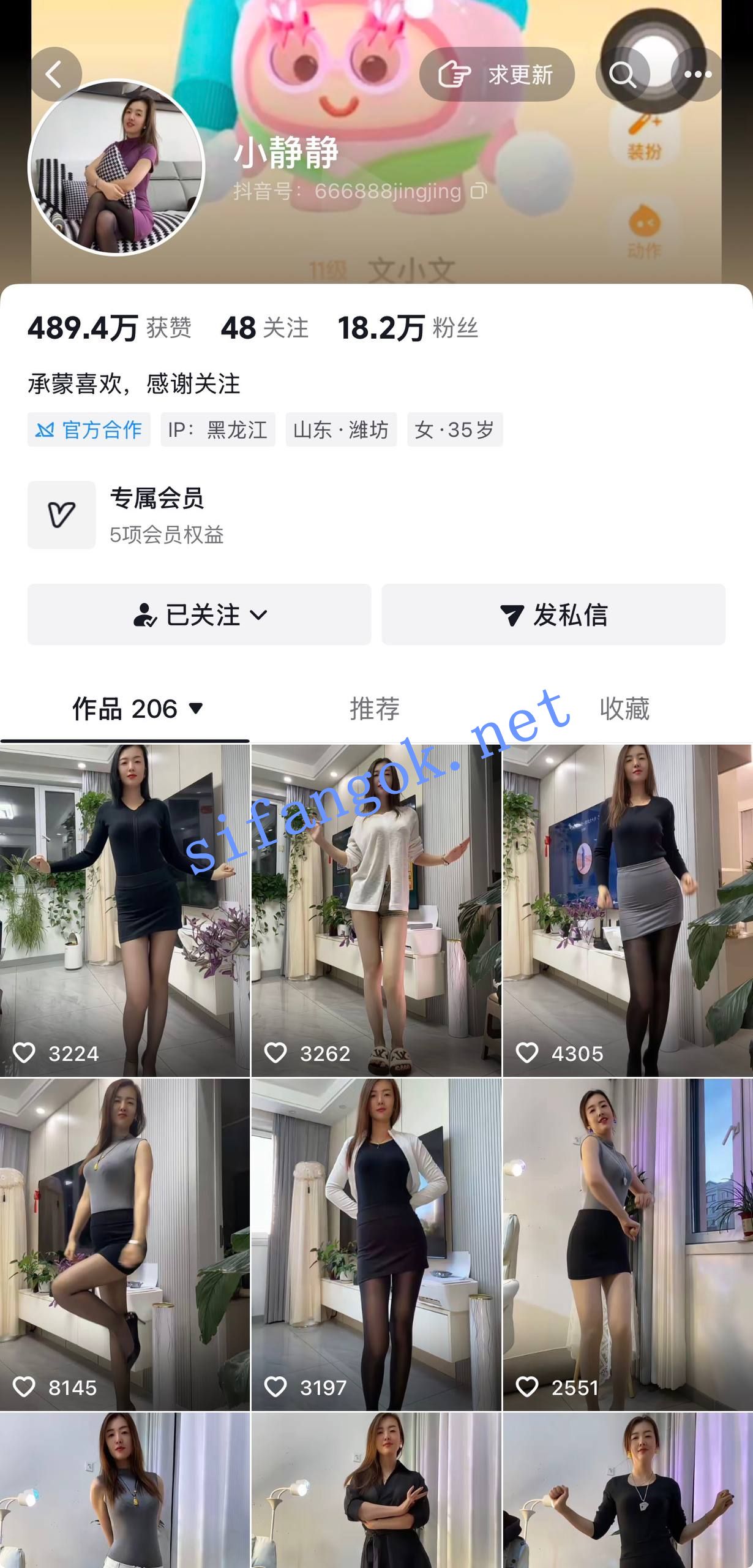The width and height of the screenshot is (753, 1568).
Task: Open the 关注 following list
Action: pyautogui.click(x=264, y=328)
